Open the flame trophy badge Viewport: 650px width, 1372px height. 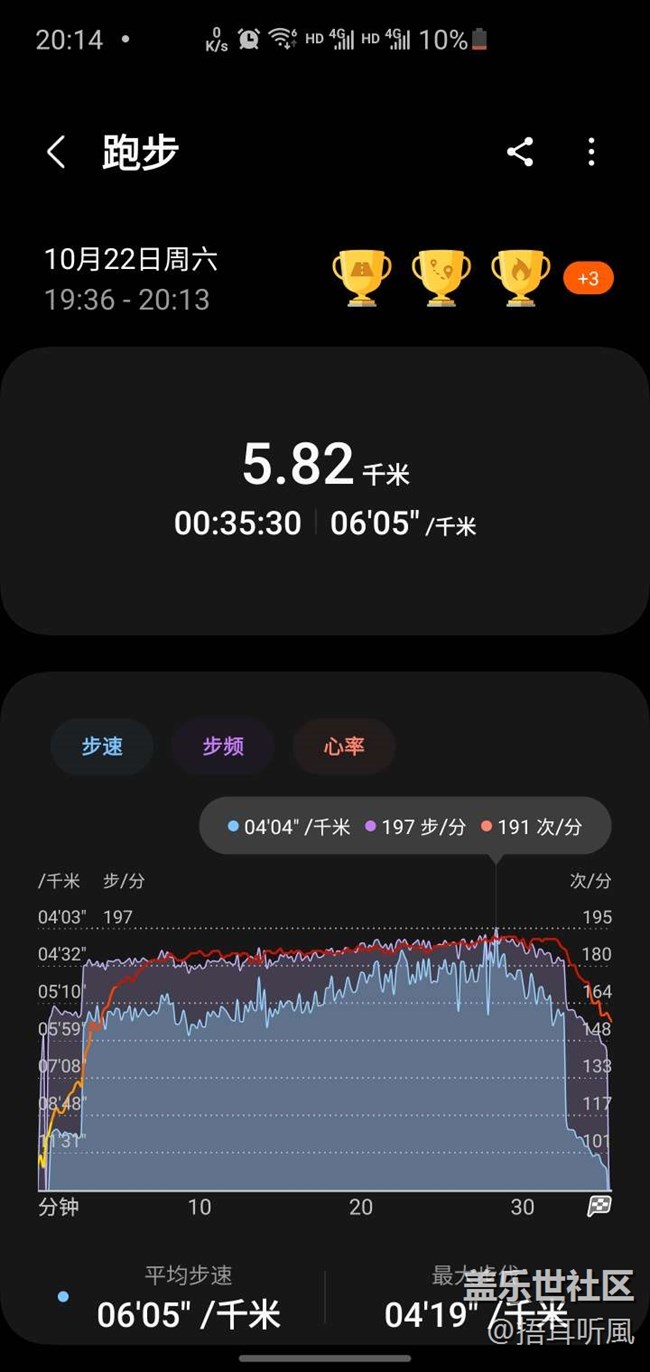520,276
